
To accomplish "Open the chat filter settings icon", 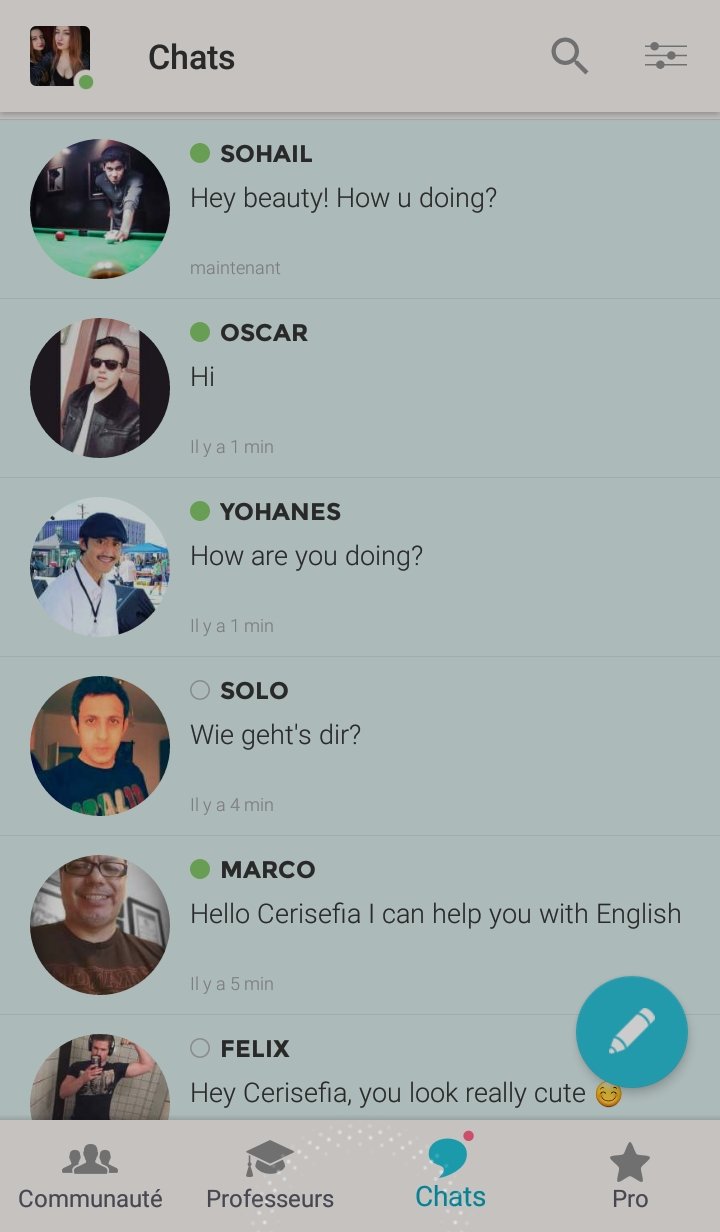I will click(x=665, y=56).
